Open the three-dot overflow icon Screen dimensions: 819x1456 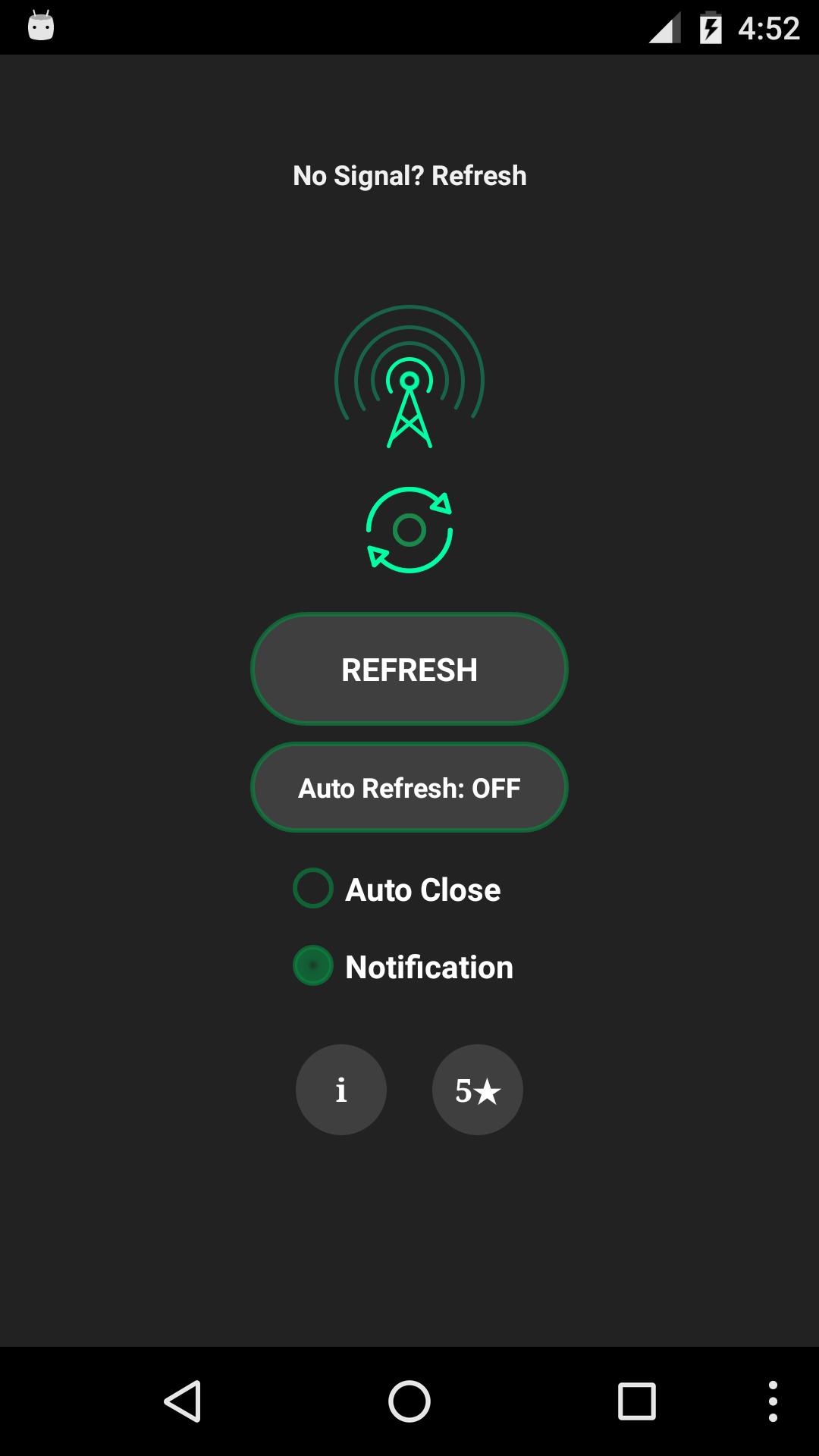pyautogui.click(x=773, y=1401)
